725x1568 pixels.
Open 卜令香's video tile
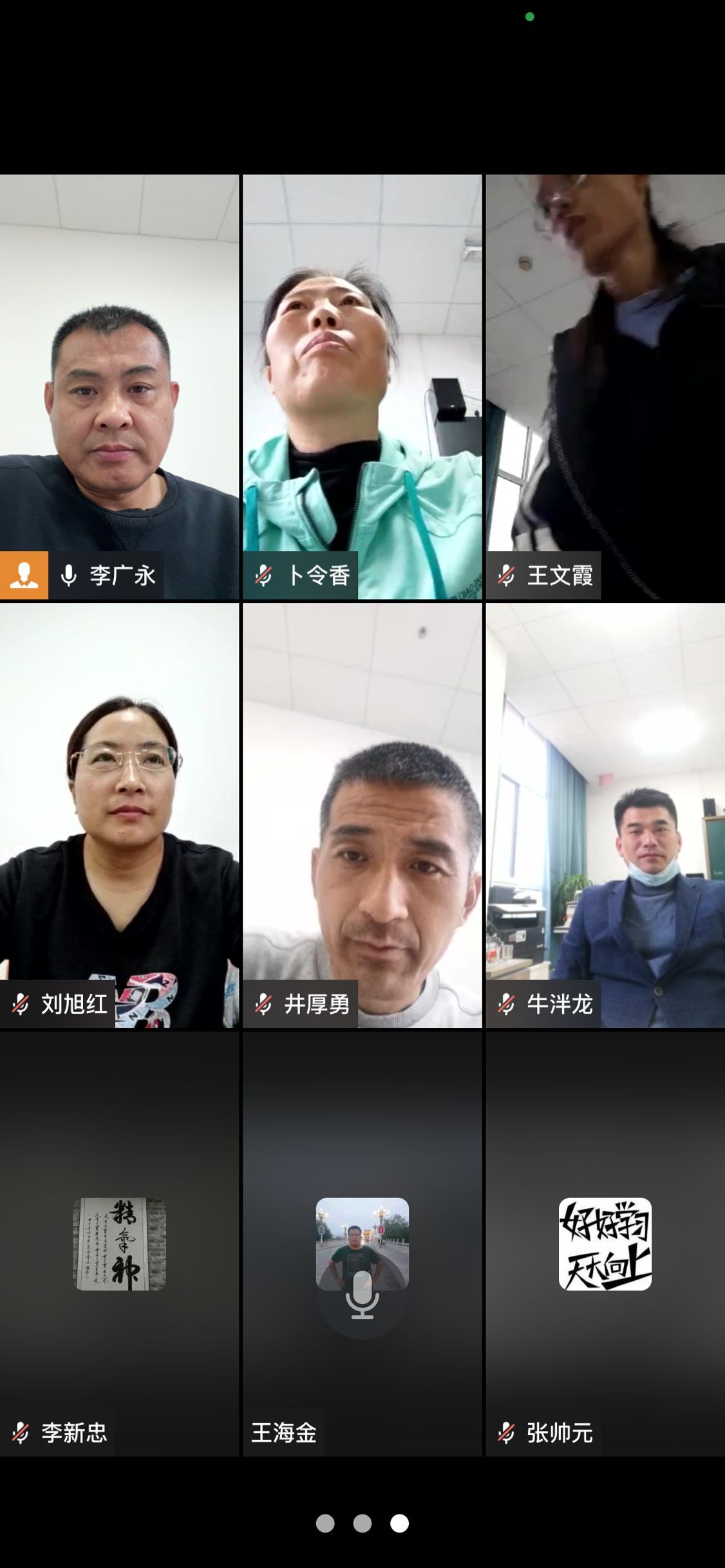coord(362,386)
